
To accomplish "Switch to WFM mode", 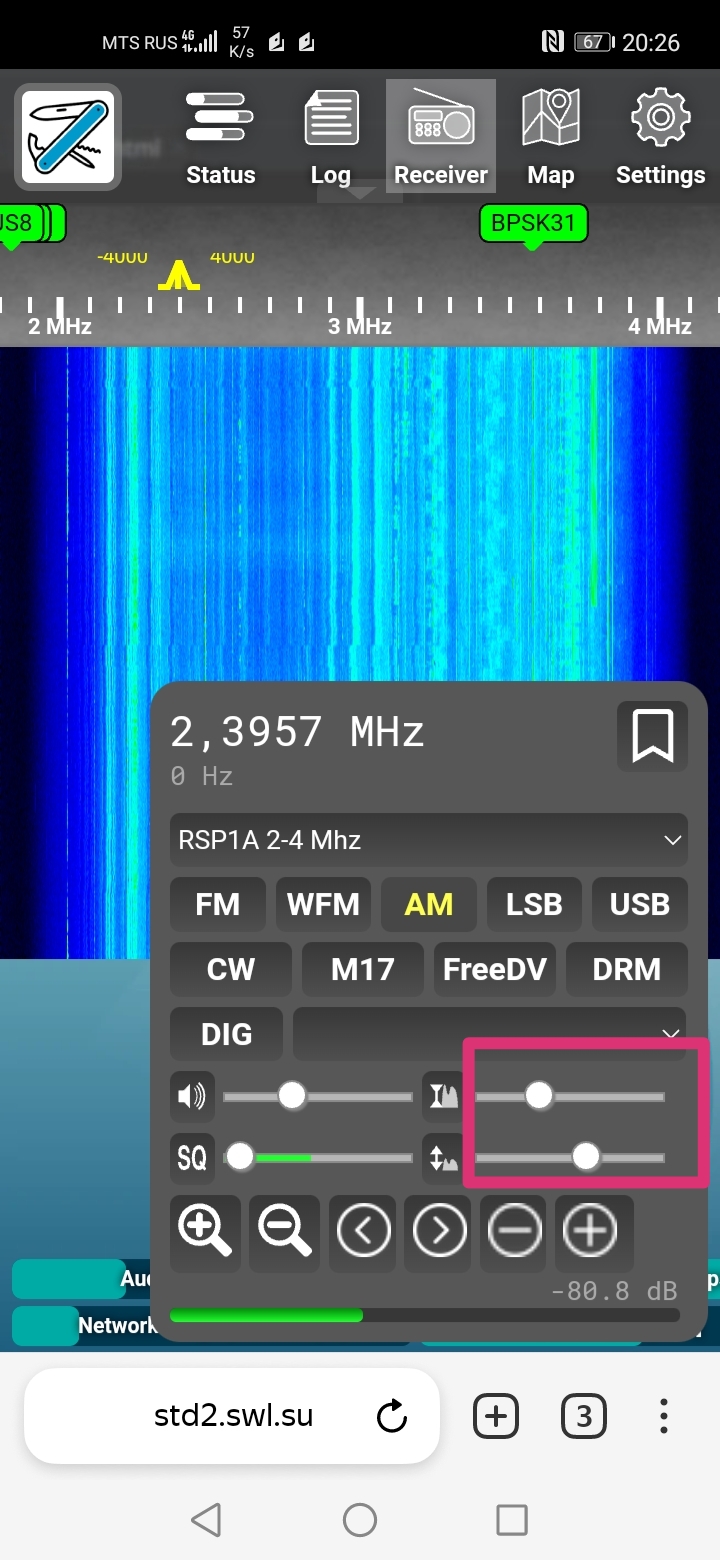I will 323,904.
